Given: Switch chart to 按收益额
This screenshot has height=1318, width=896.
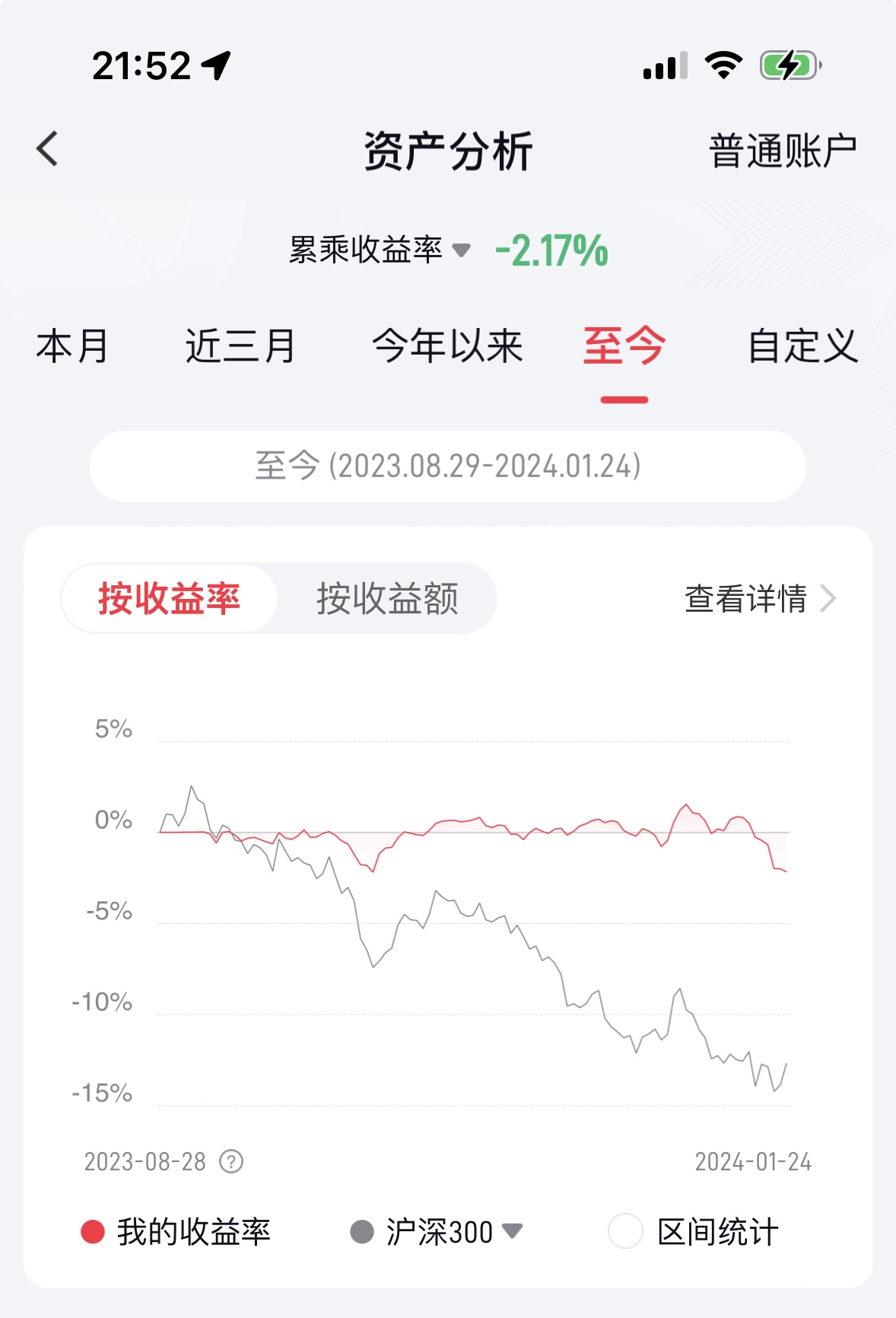Looking at the screenshot, I should pos(387,599).
